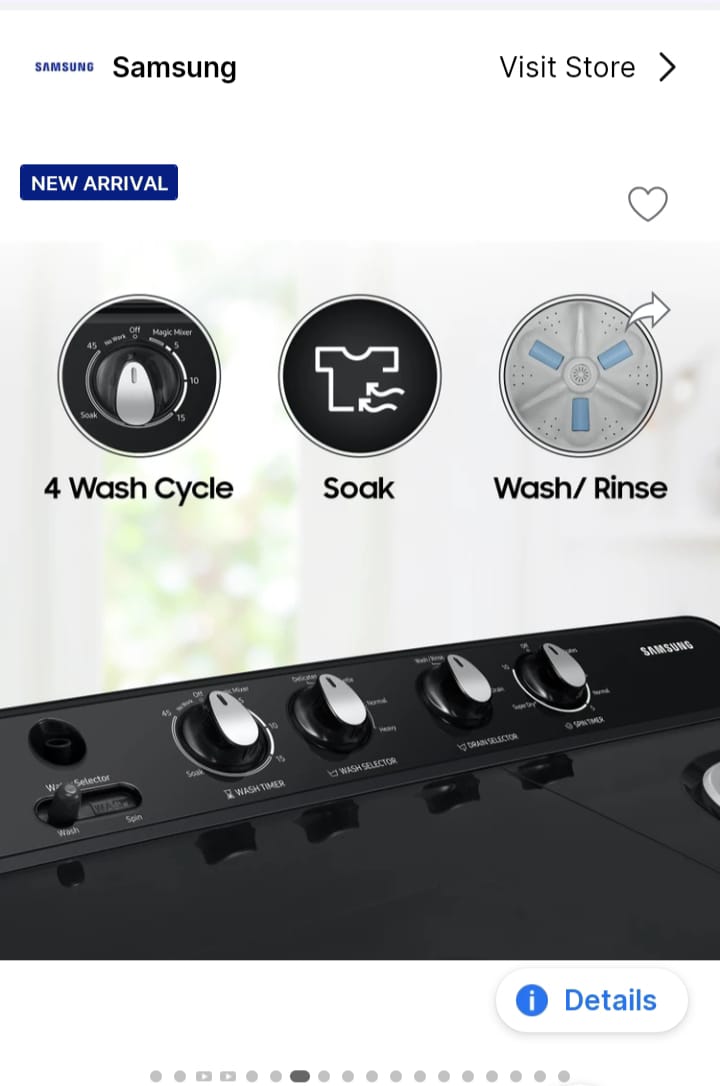
Task: Click the Samsung brand logo
Action: click(64, 67)
